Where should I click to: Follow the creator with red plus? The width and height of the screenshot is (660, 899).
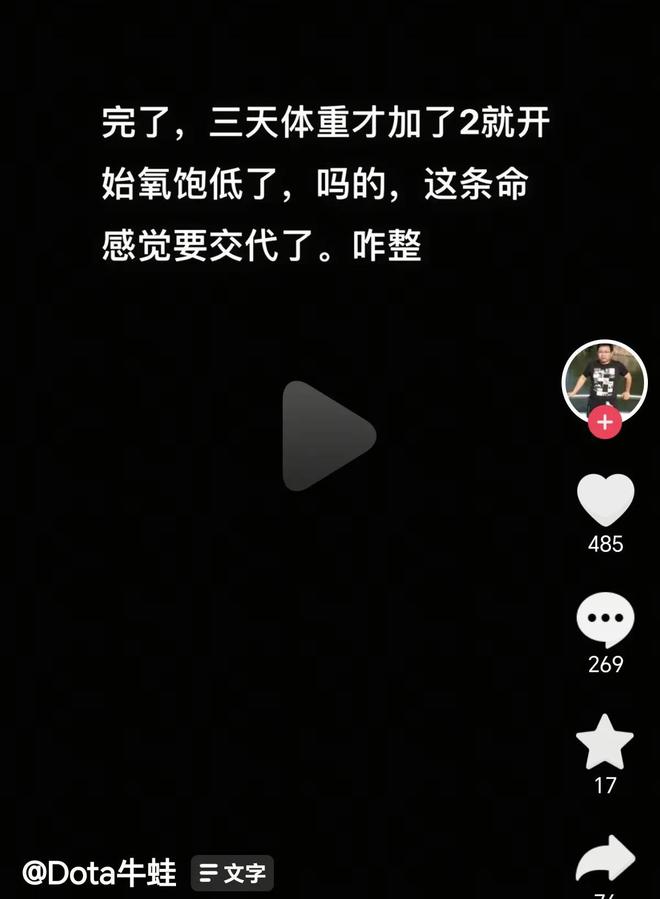[604, 423]
